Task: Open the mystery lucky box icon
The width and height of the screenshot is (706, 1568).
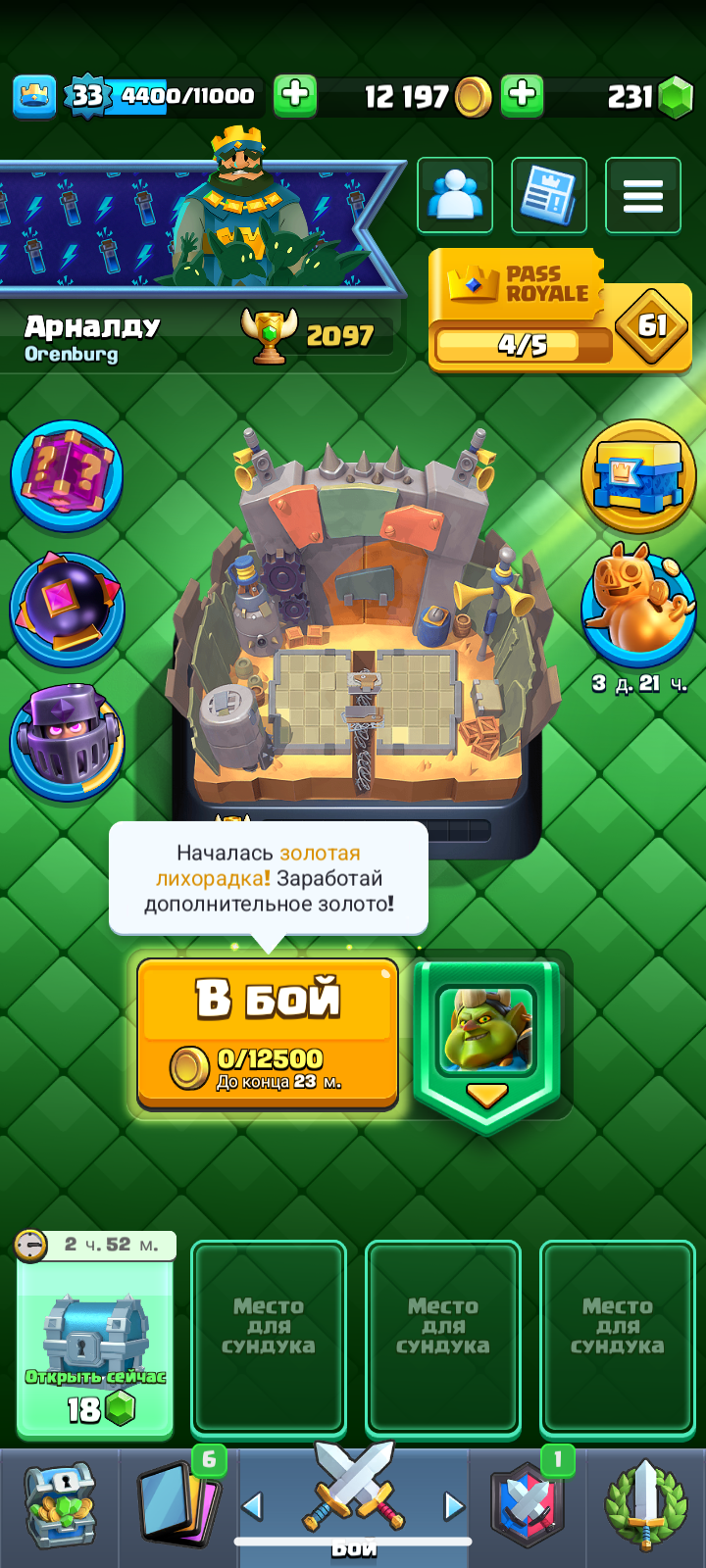Action: tap(67, 476)
